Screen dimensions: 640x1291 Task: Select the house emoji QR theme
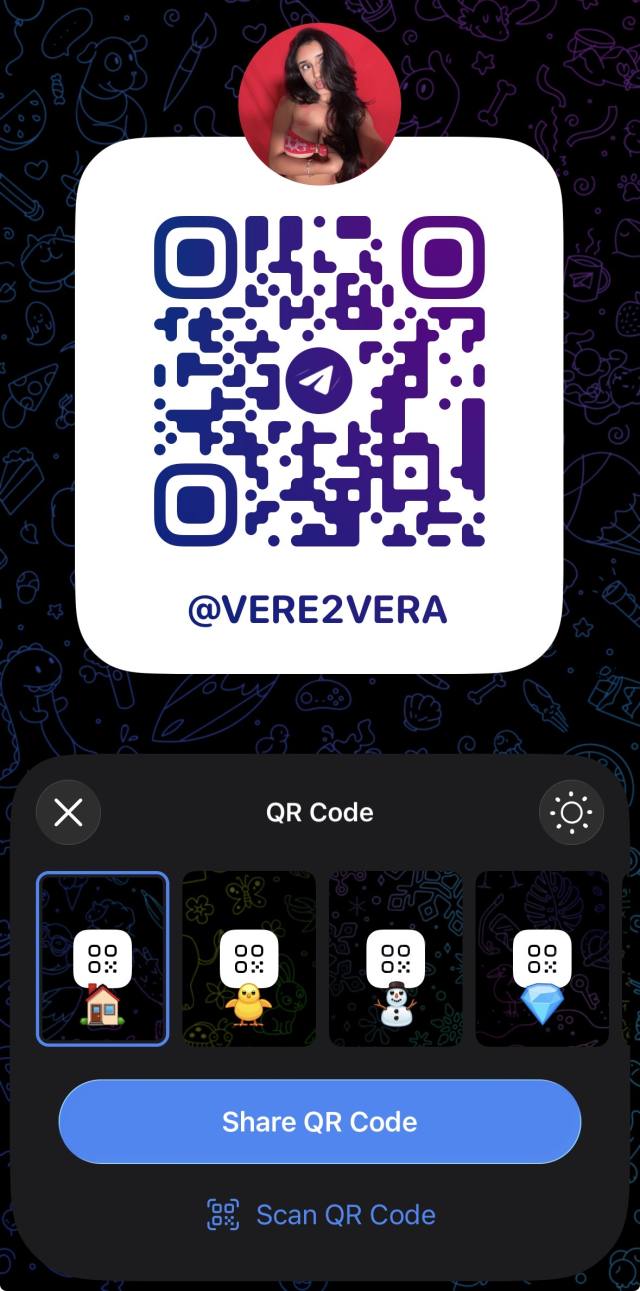(x=103, y=959)
